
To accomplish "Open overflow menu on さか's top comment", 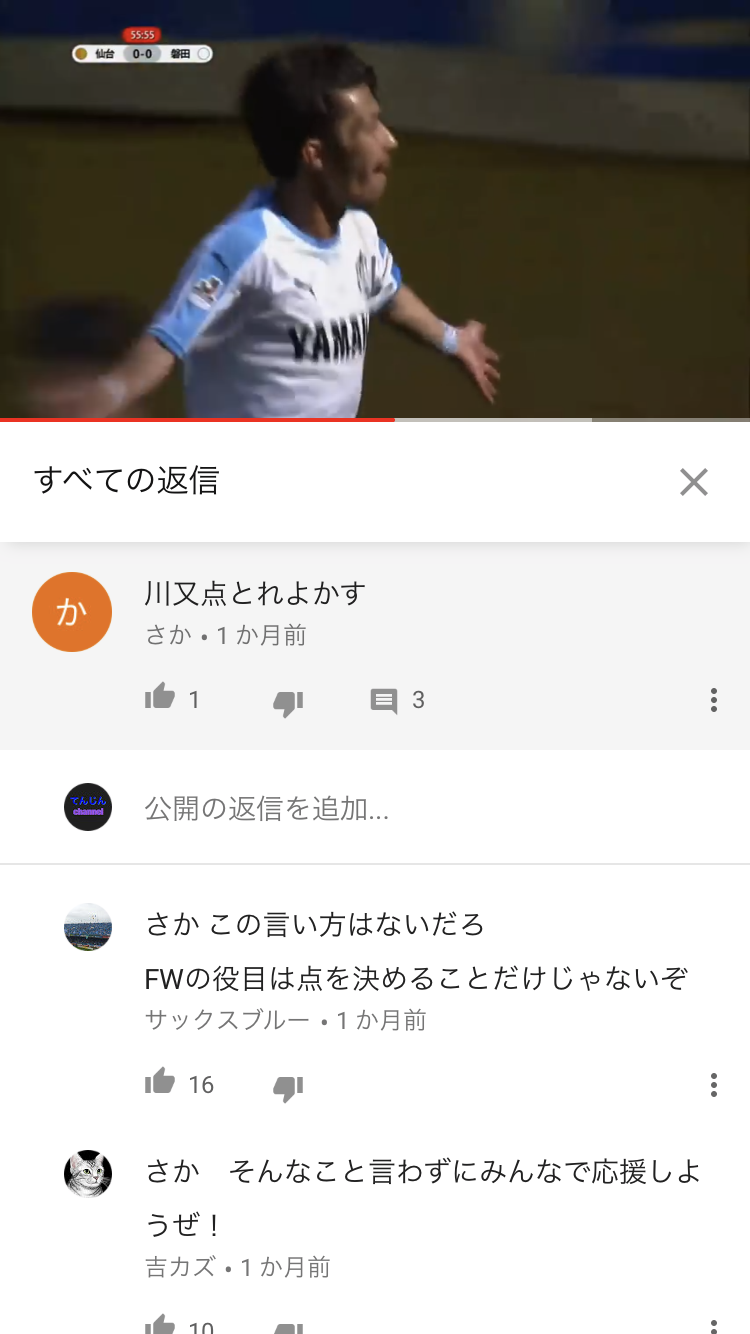I will pos(714,700).
